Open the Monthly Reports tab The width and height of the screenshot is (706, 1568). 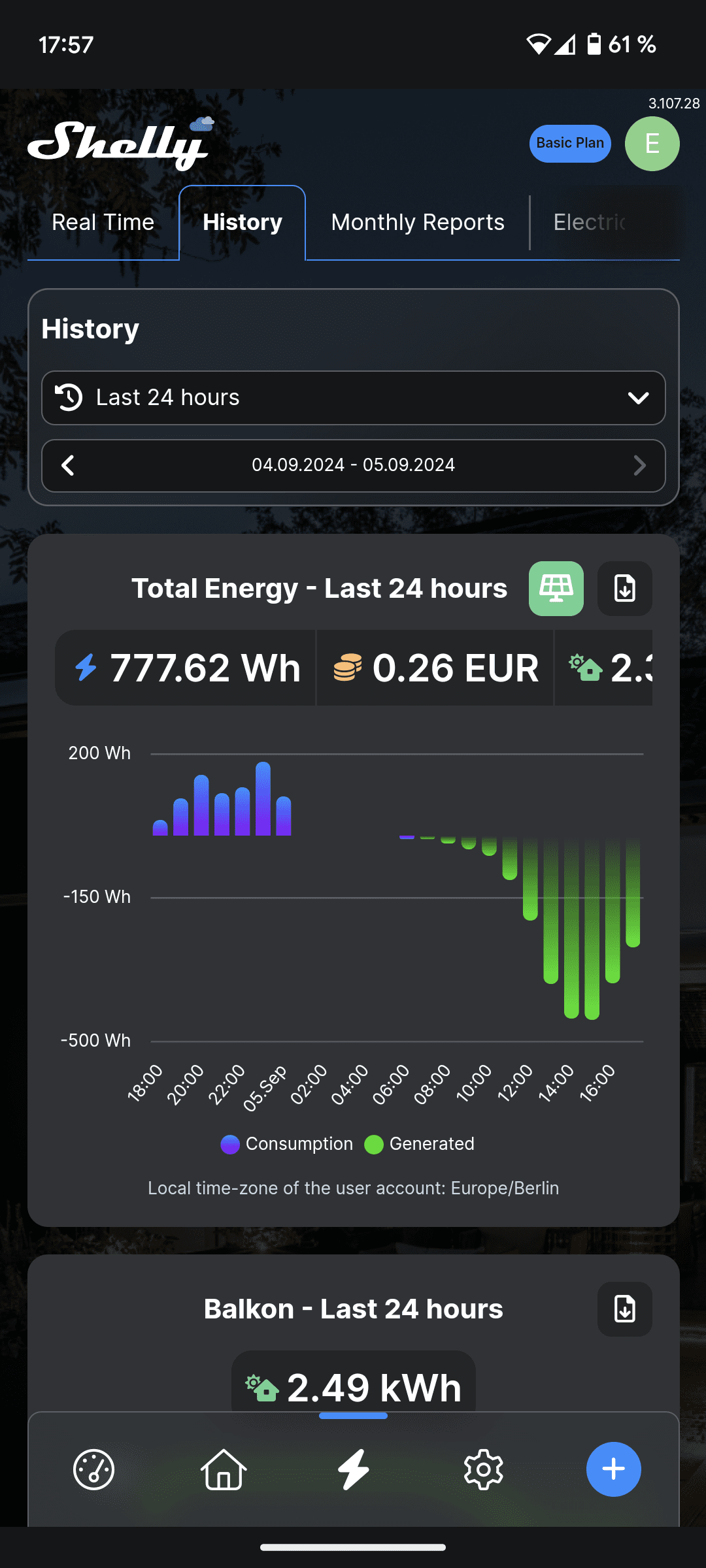click(418, 223)
